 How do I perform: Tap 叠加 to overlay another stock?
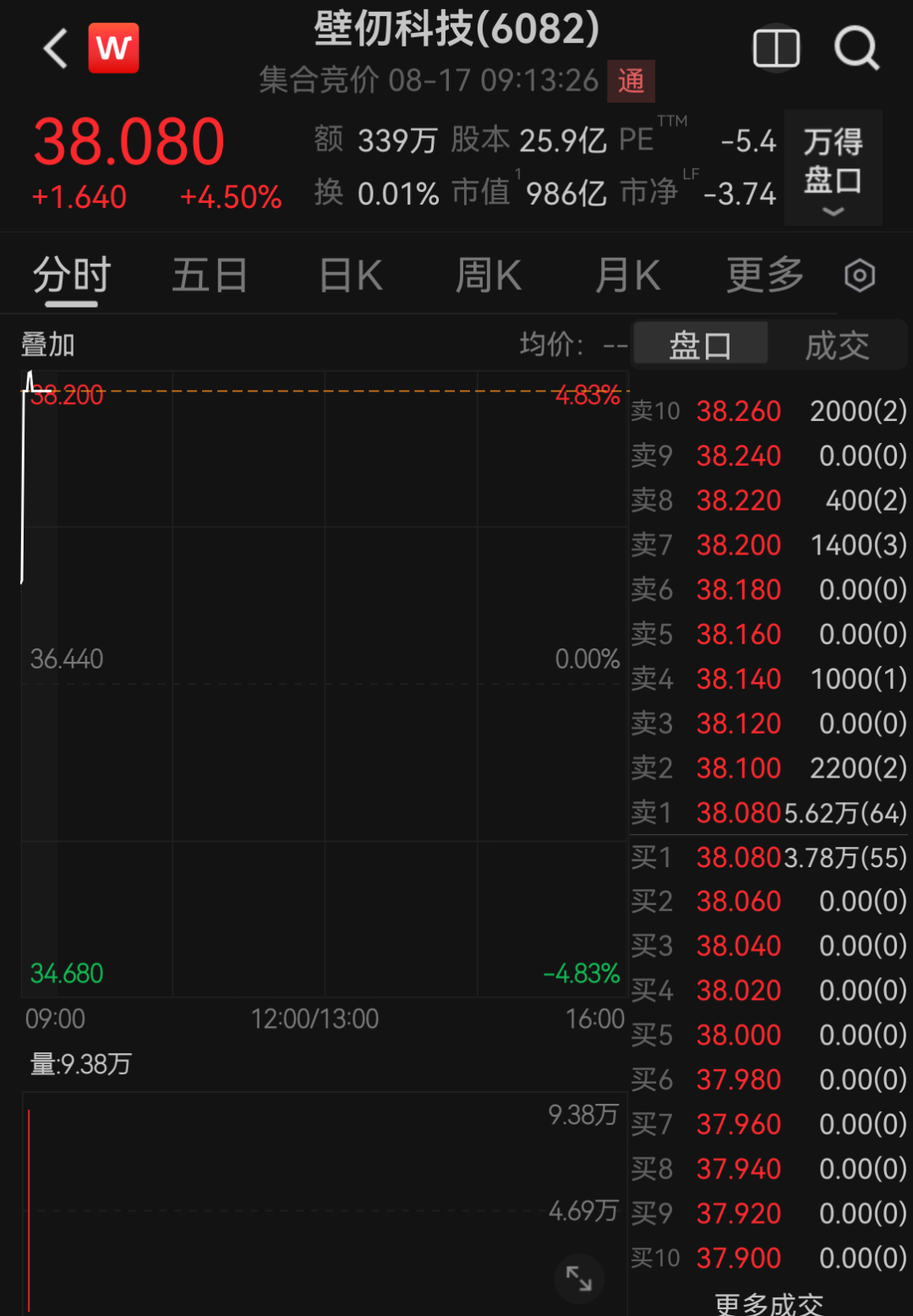[x=48, y=345]
